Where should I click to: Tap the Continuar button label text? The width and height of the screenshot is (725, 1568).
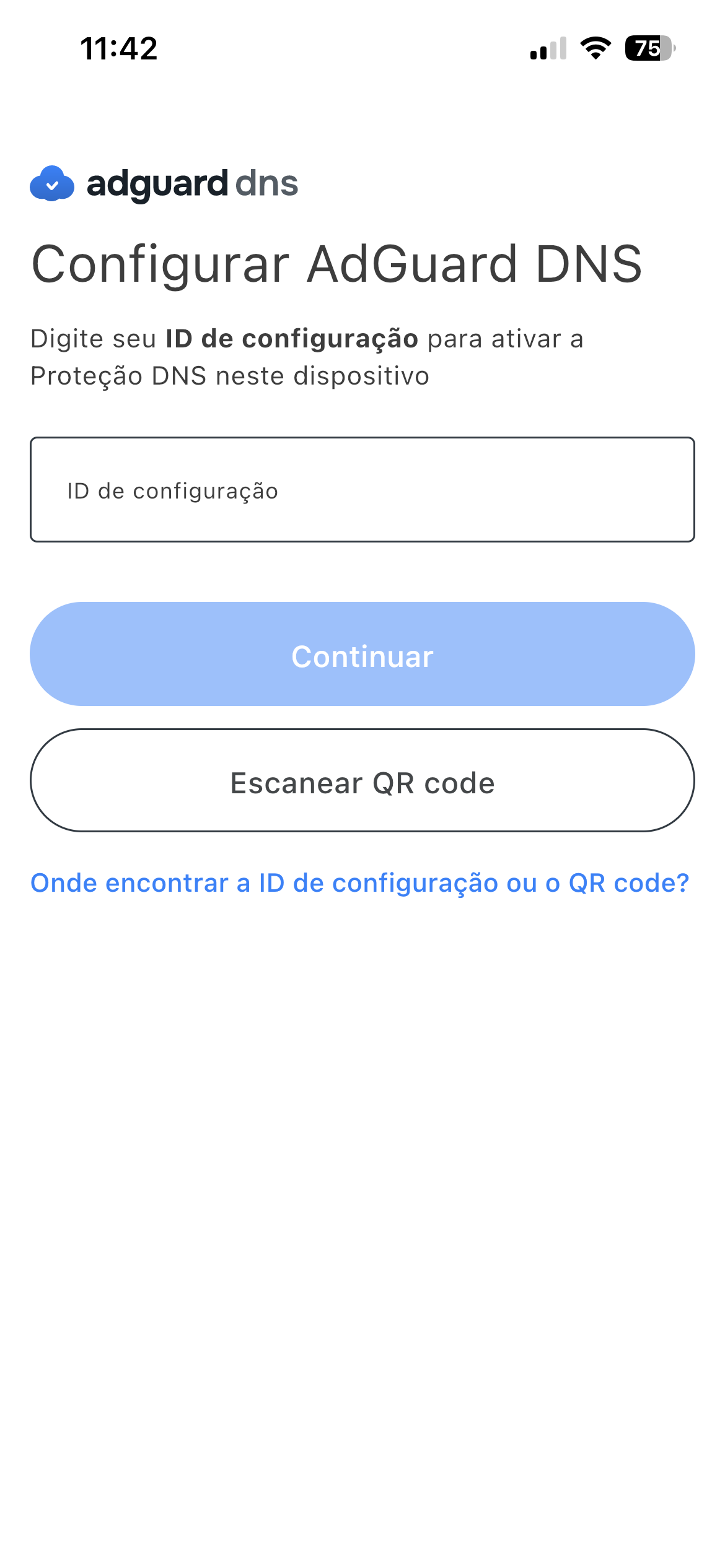click(x=362, y=656)
